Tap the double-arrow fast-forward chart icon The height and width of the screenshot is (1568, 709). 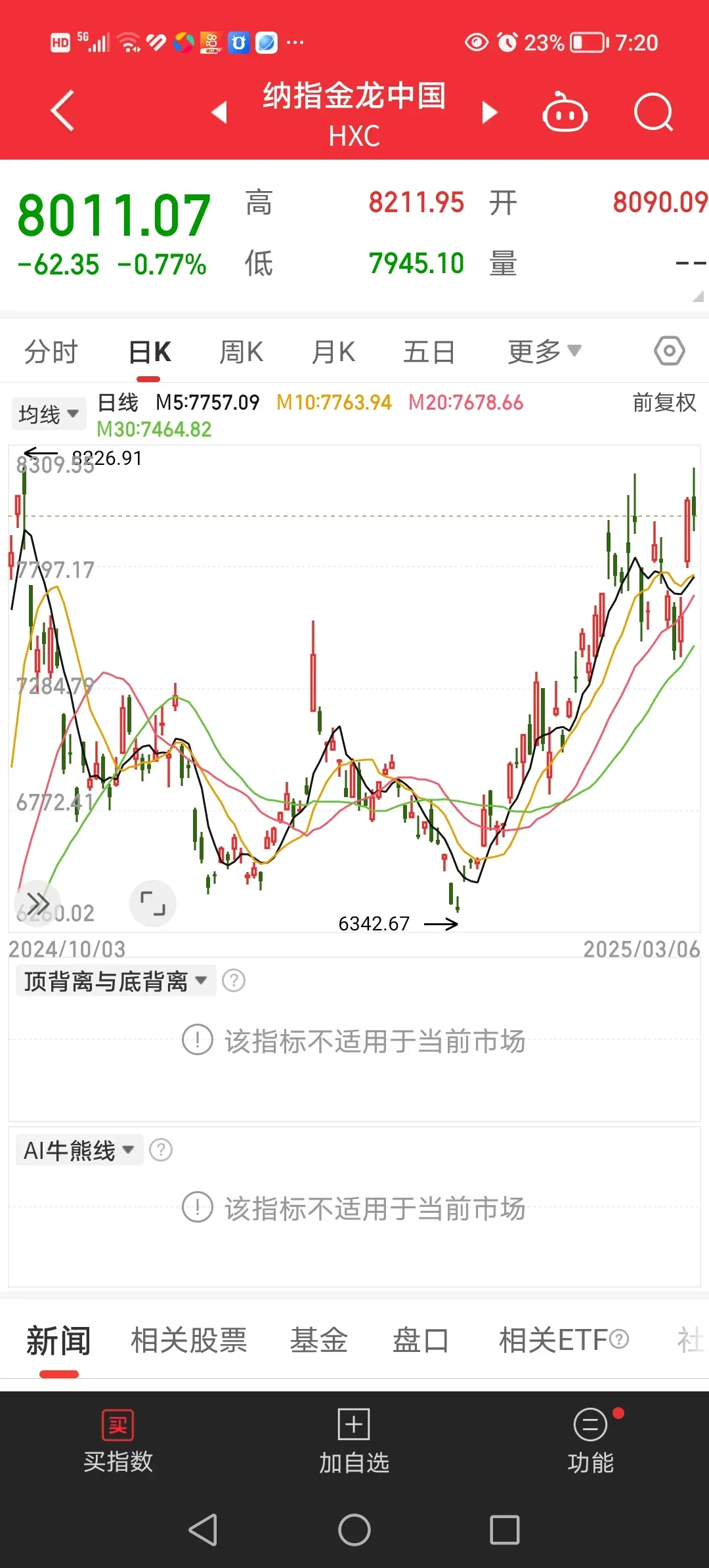click(x=36, y=904)
